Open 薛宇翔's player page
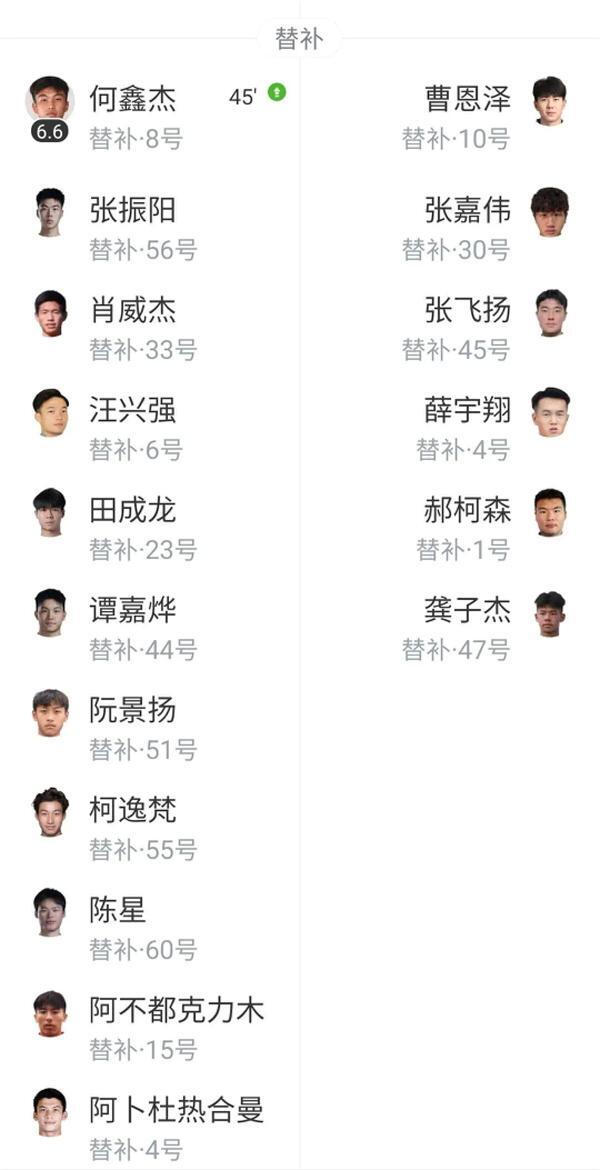This screenshot has height=1170, width=600. [x=468, y=410]
